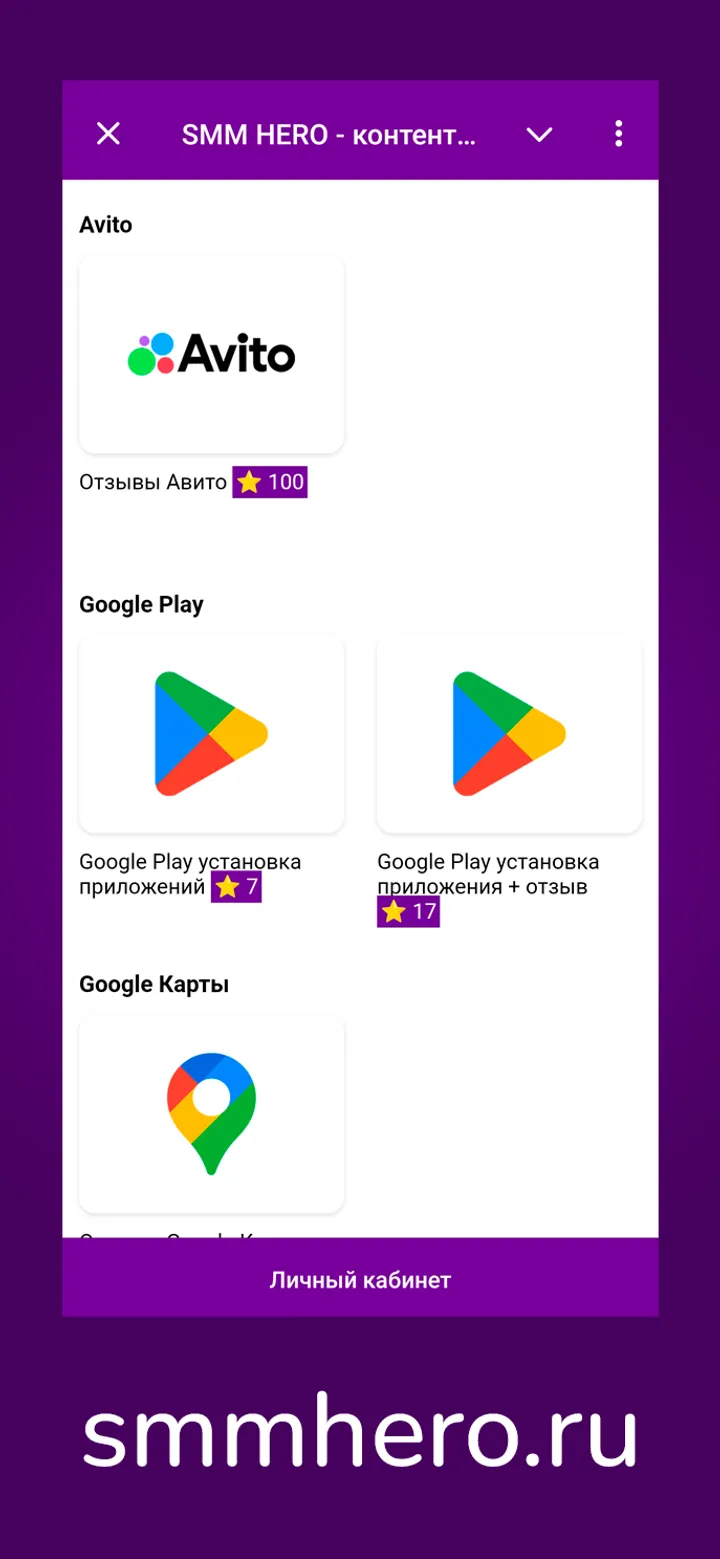Screen dimensions: 720x1559
Task: Open the Google Карты service icon
Action: (210, 1113)
